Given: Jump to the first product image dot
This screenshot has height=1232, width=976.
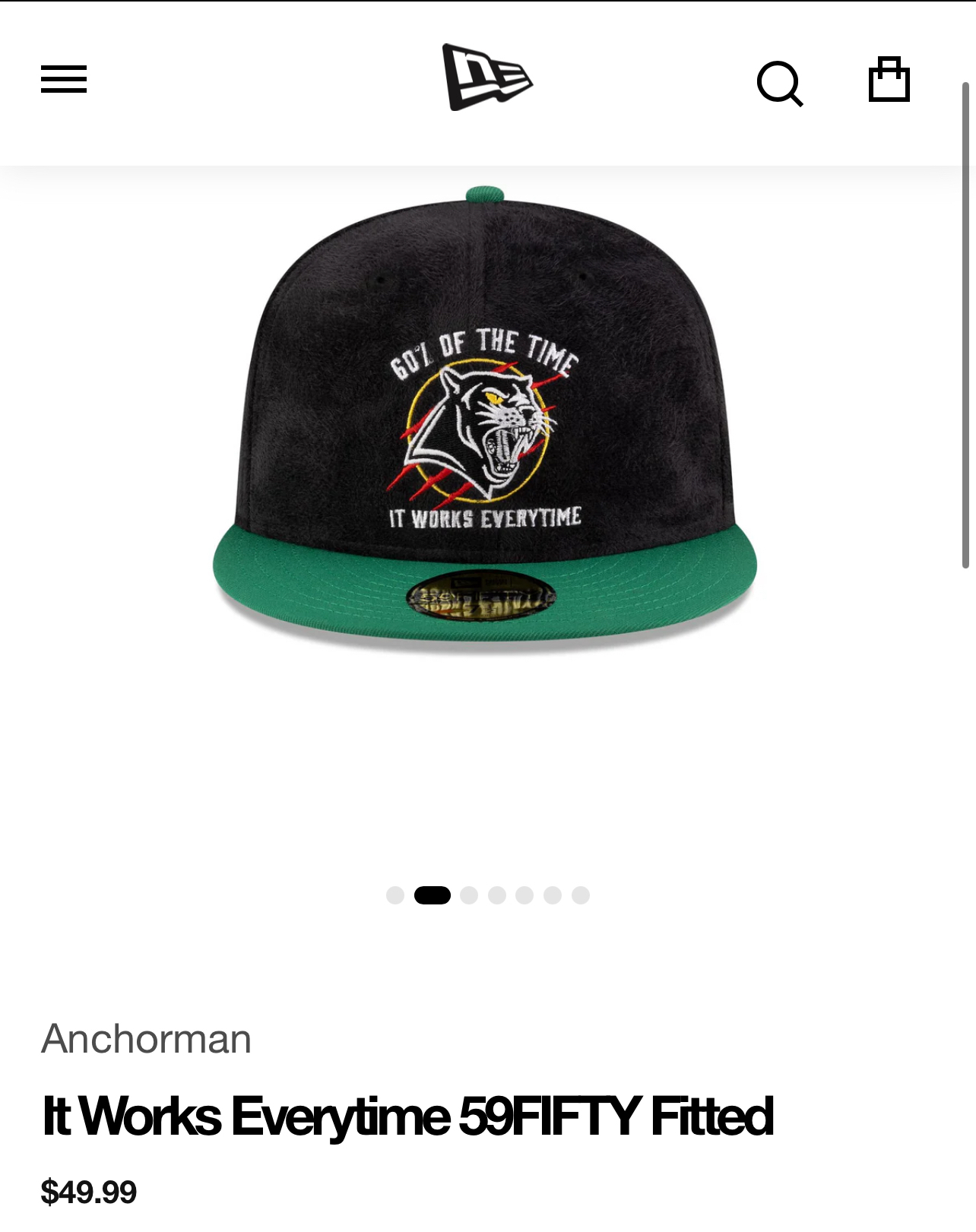Looking at the screenshot, I should pyautogui.click(x=395, y=895).
